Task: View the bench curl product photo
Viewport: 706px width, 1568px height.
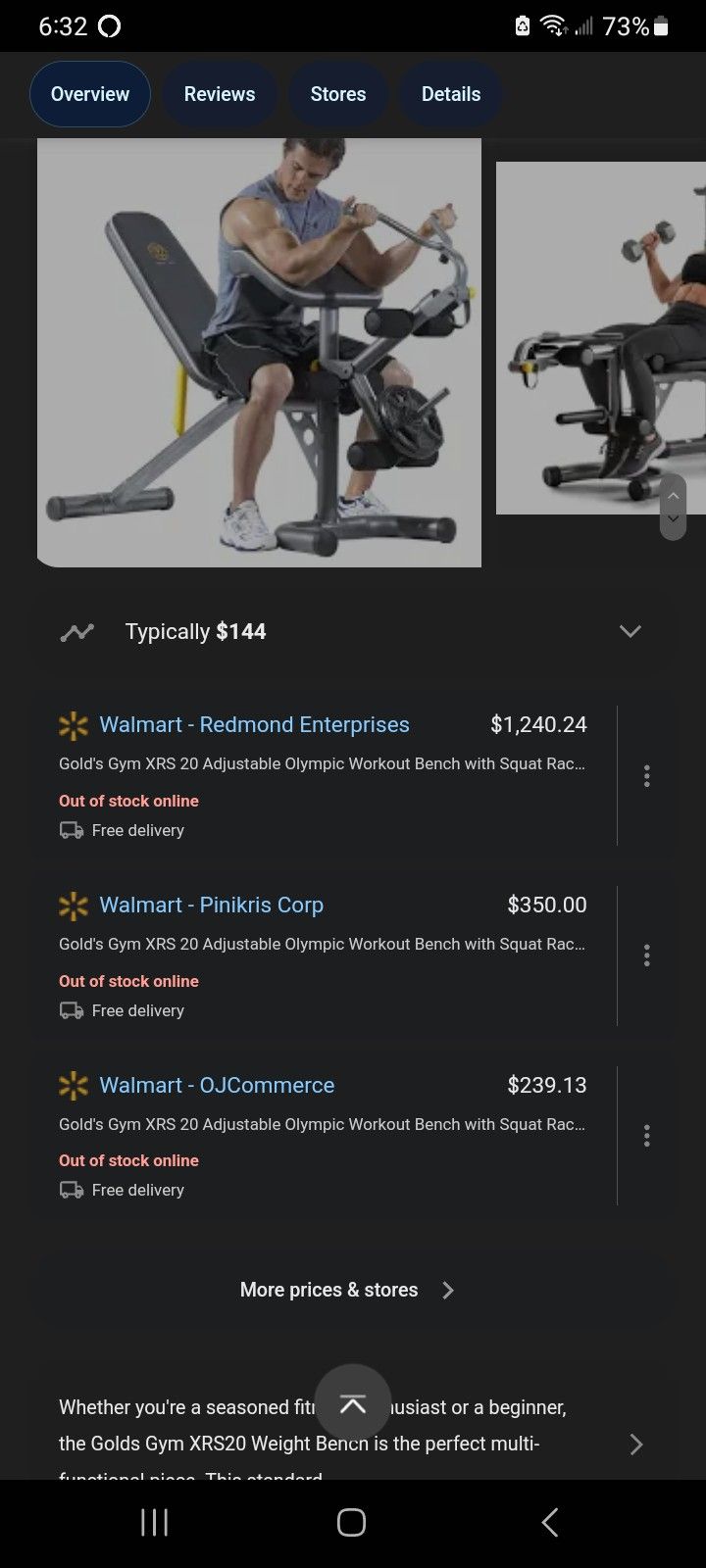Action: pos(259,353)
